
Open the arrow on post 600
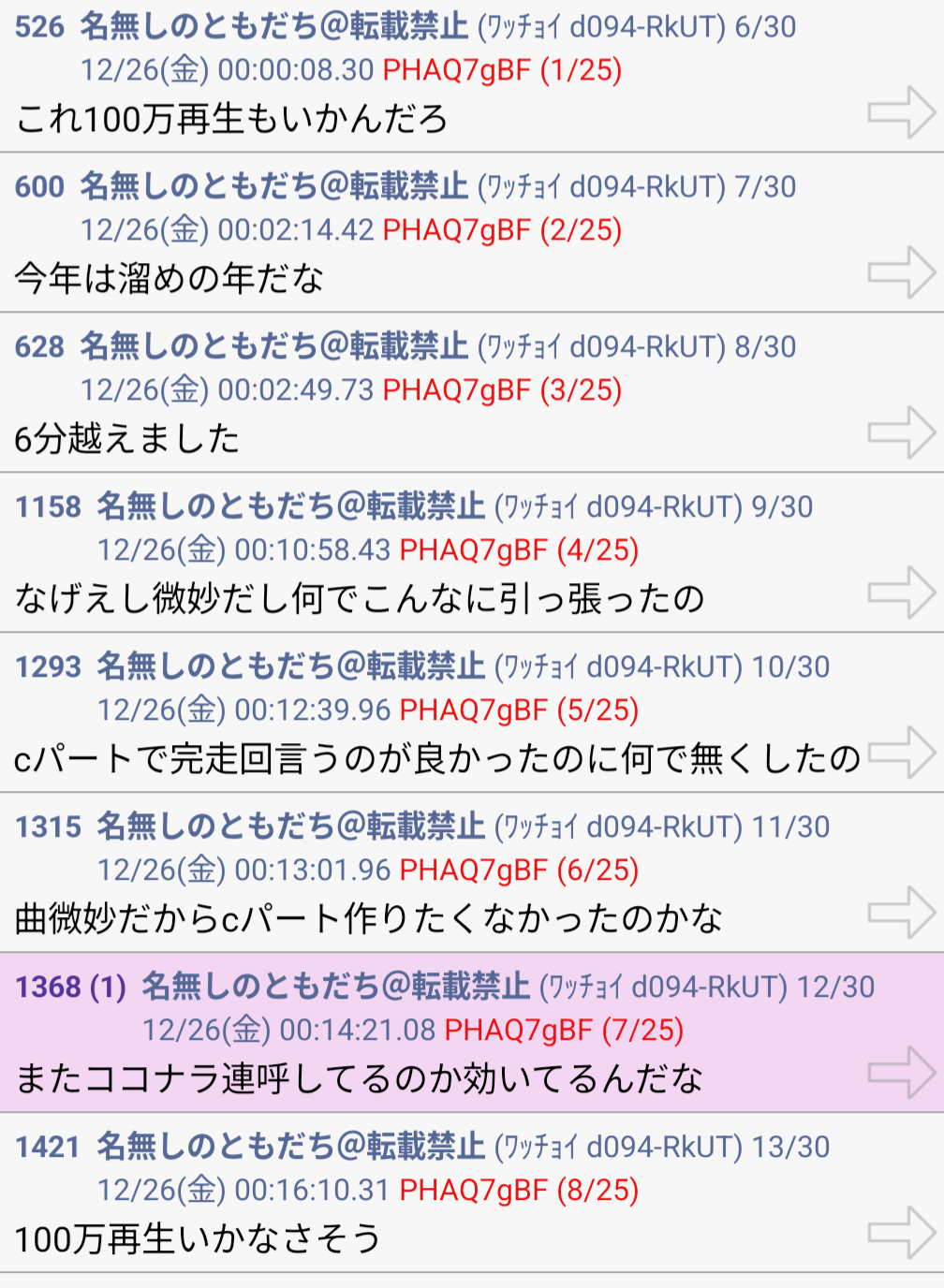pos(901,272)
